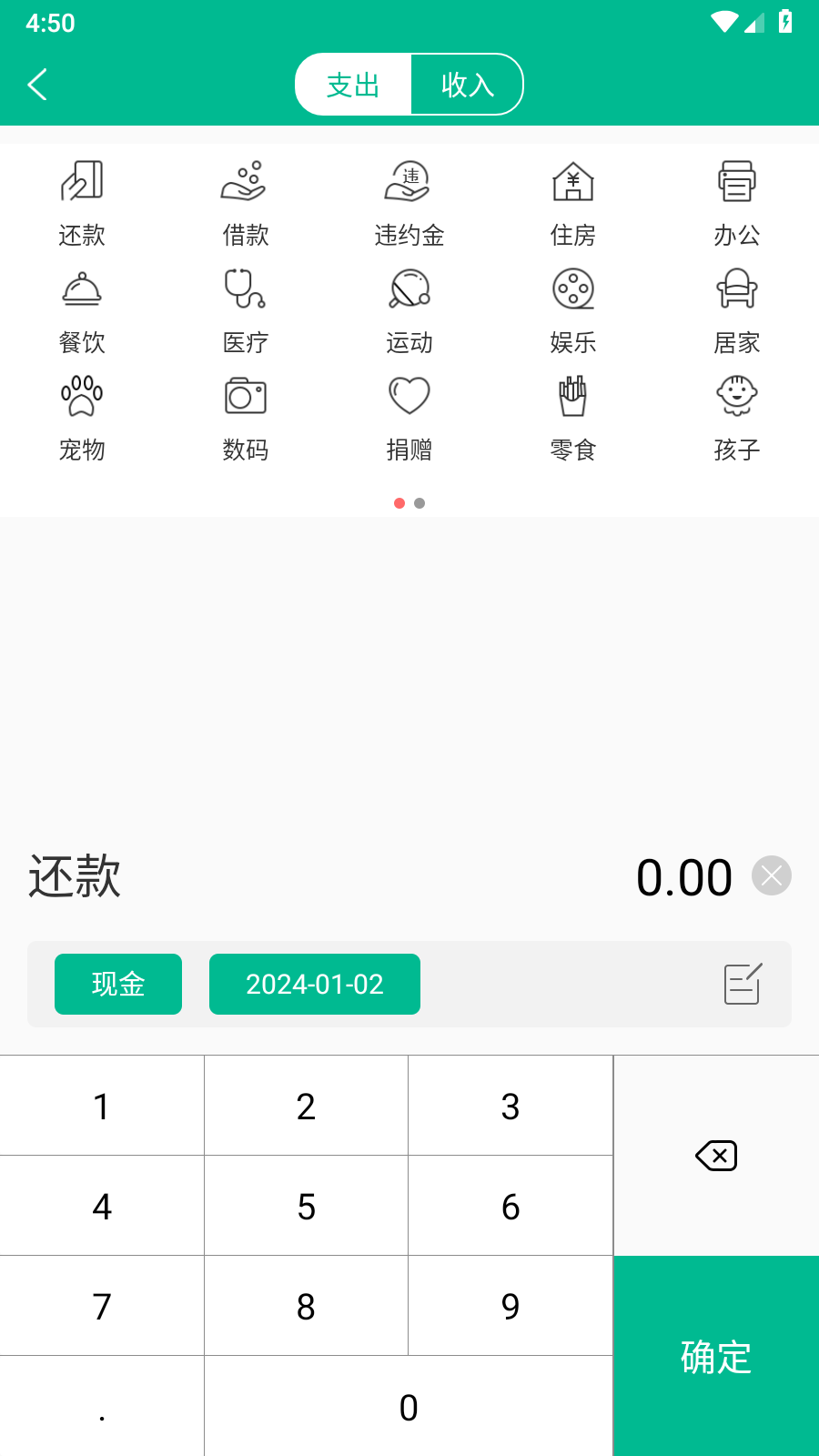819x1456 pixels.
Task: Tap the number 5 on the keypad
Action: point(306,1206)
